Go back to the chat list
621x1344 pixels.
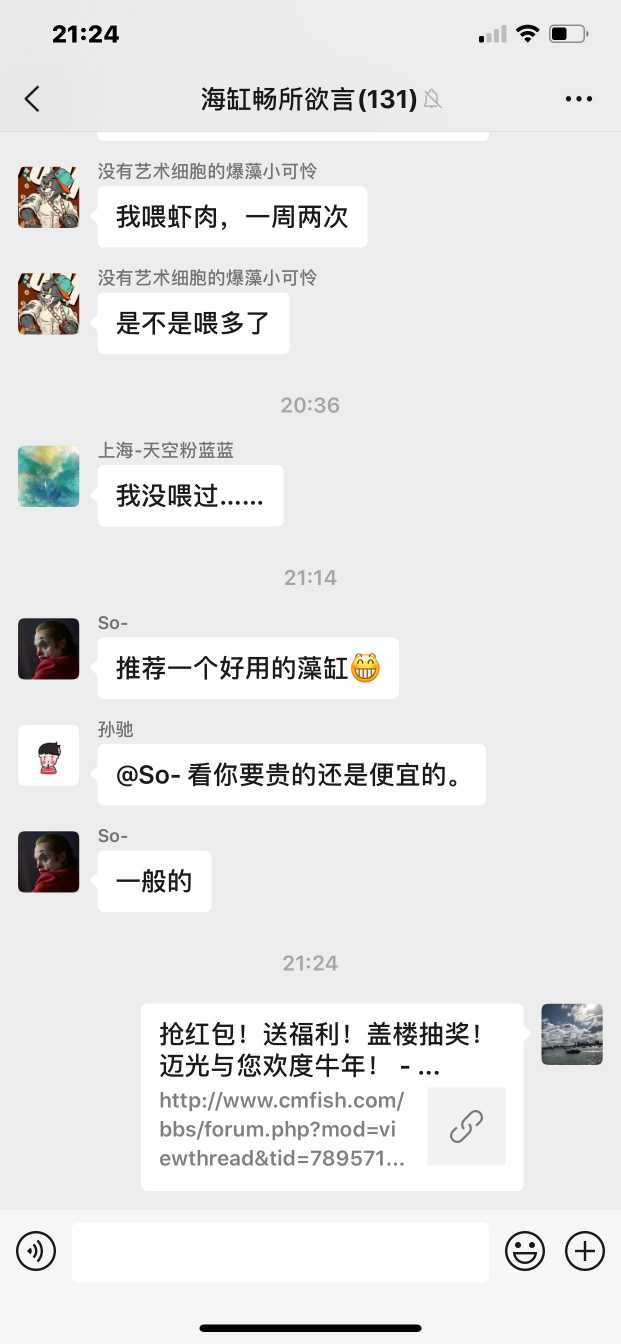(32, 98)
